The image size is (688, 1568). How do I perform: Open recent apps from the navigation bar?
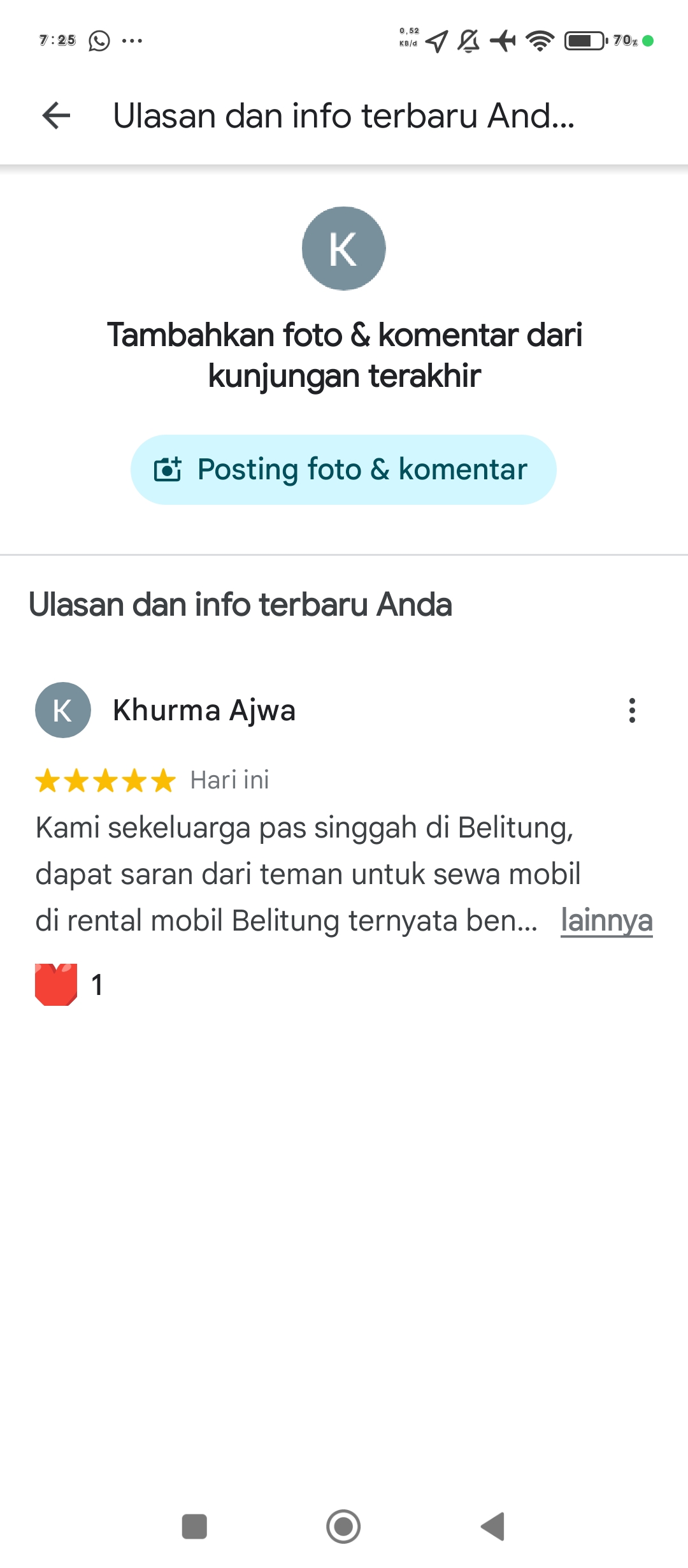194,1527
